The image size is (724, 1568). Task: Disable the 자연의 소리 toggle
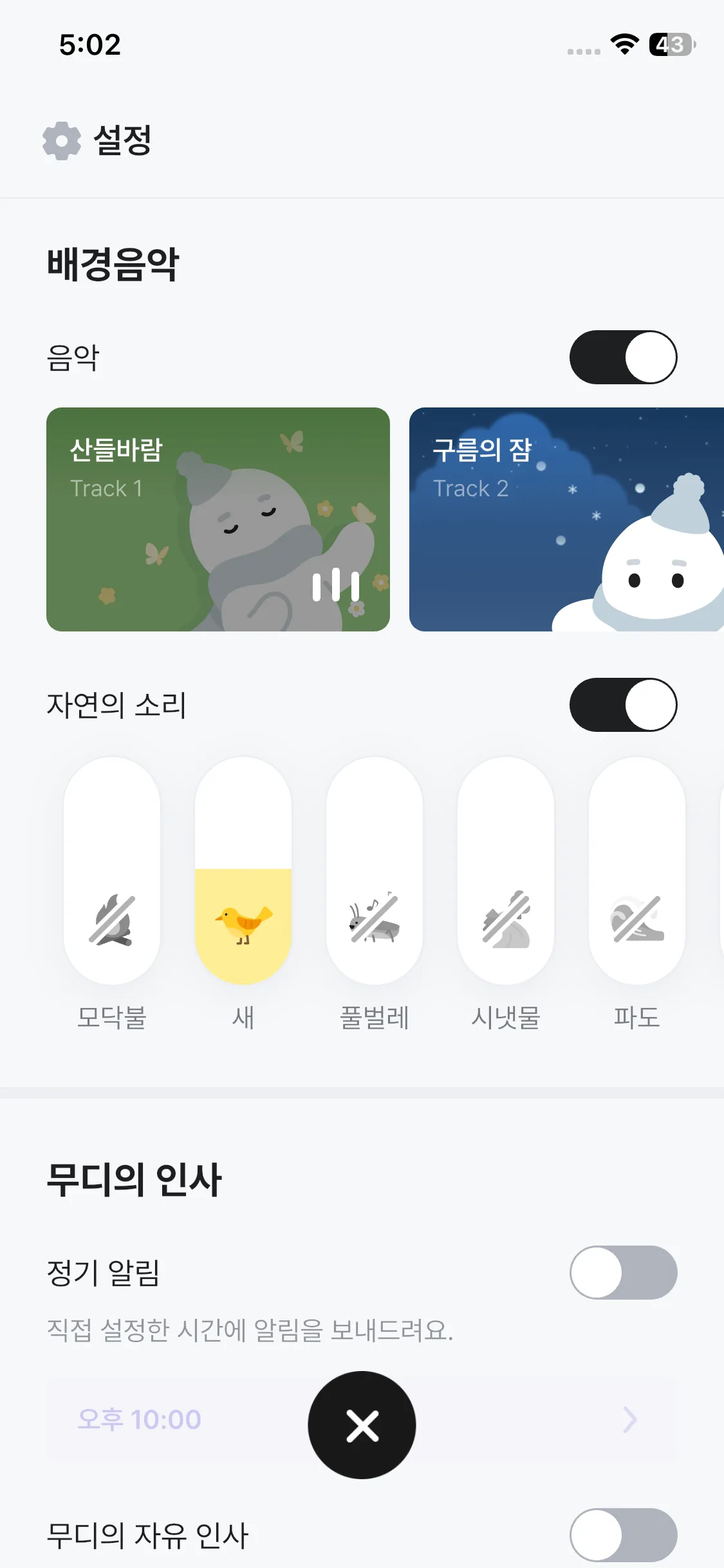pyautogui.click(x=623, y=705)
